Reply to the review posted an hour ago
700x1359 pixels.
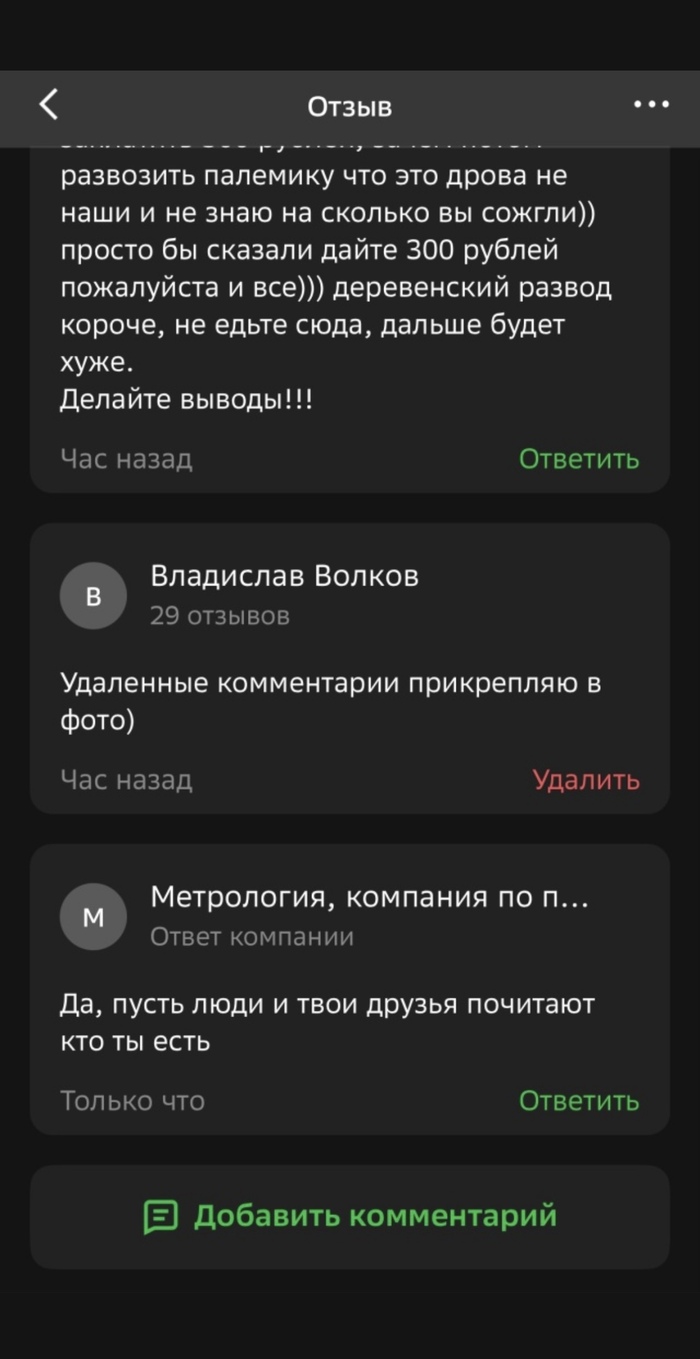tap(579, 459)
